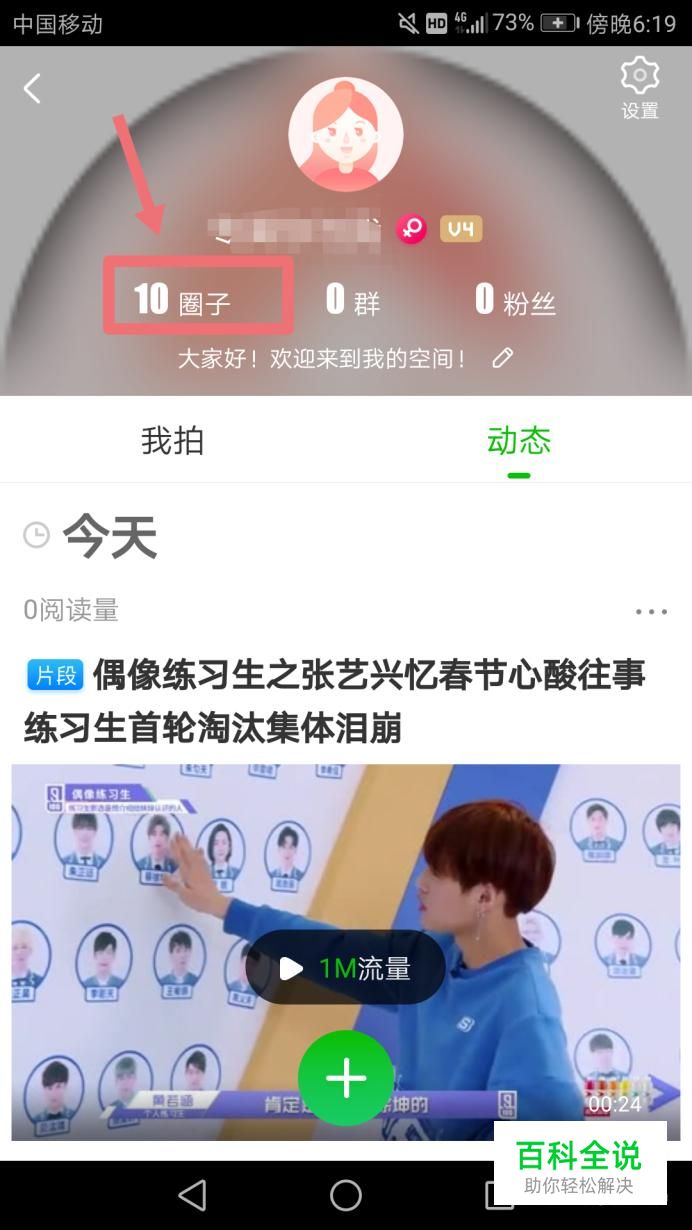Go to the home screen via the circle button
The width and height of the screenshot is (692, 1230).
tap(346, 1194)
